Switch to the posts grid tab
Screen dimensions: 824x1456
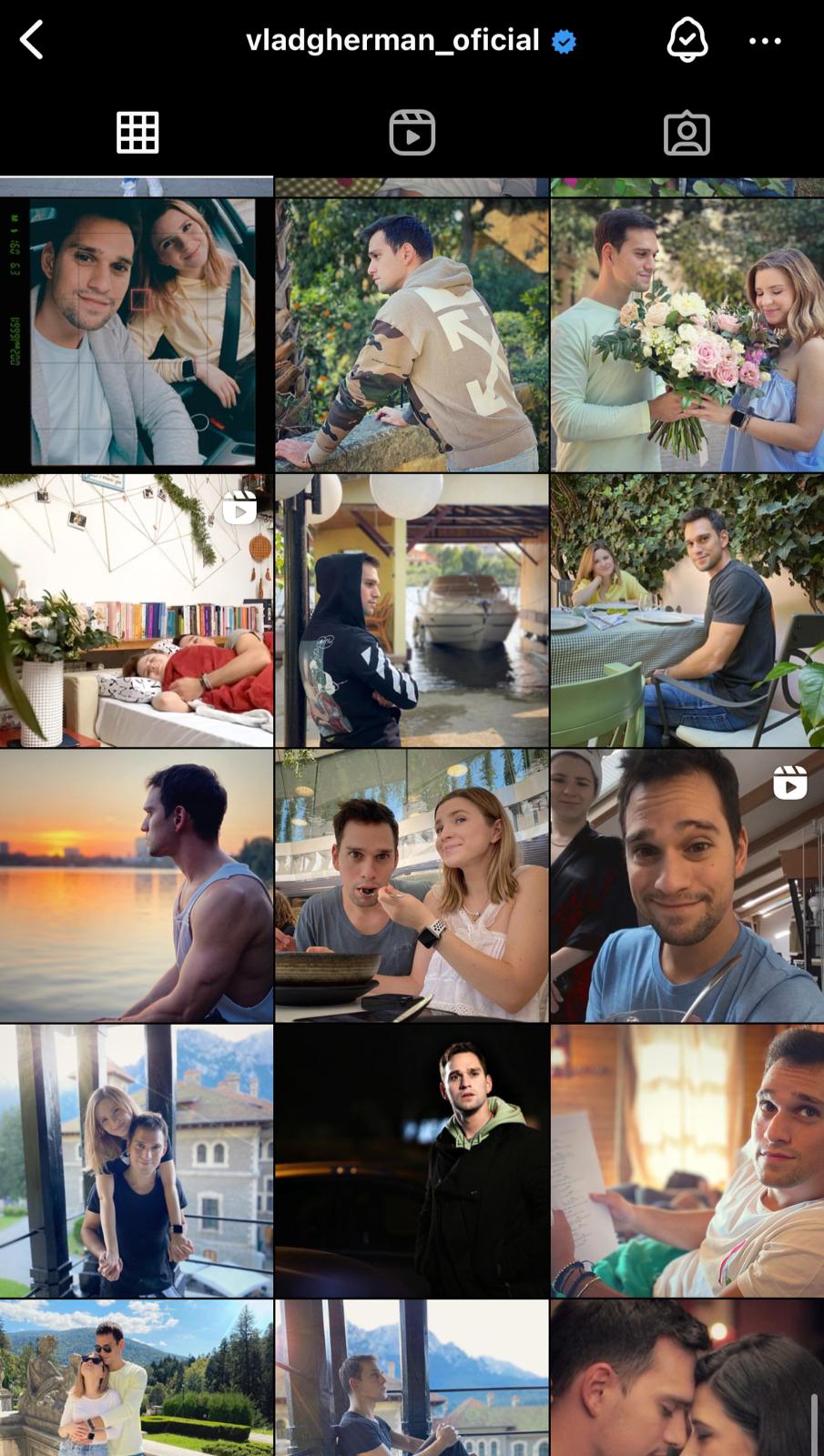pos(137,133)
